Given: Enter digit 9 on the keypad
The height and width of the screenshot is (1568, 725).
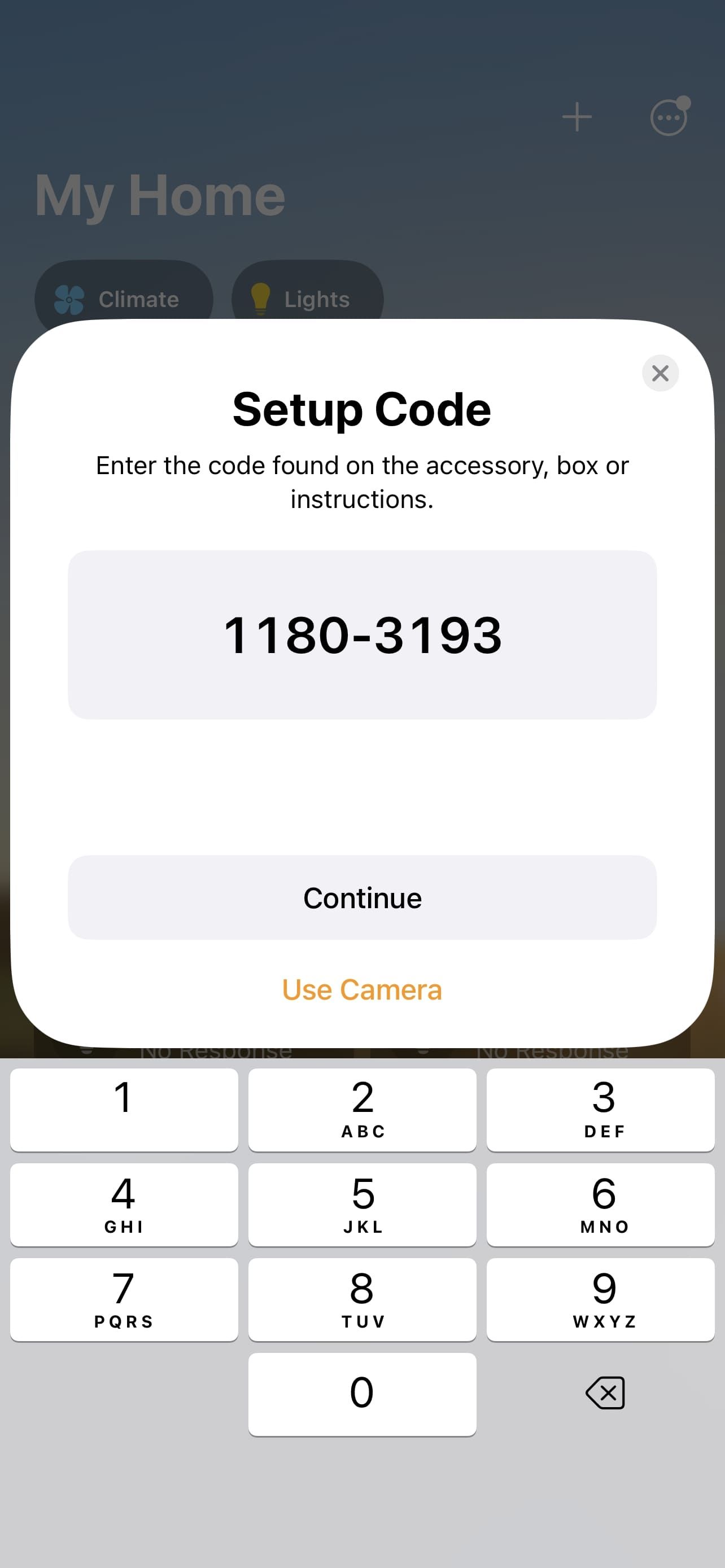Looking at the screenshot, I should pos(601,1299).
